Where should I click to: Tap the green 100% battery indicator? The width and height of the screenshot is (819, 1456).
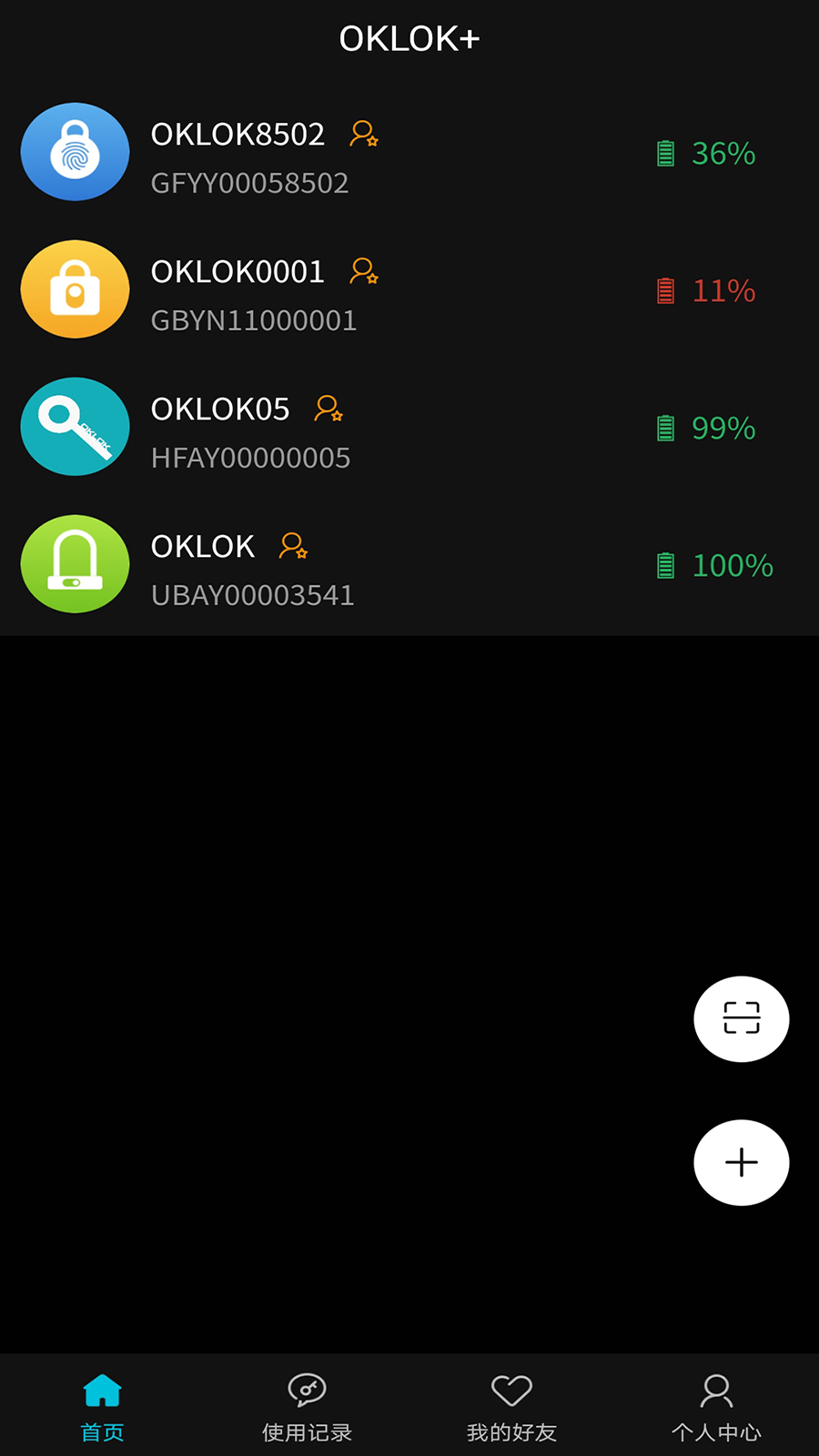pos(714,565)
